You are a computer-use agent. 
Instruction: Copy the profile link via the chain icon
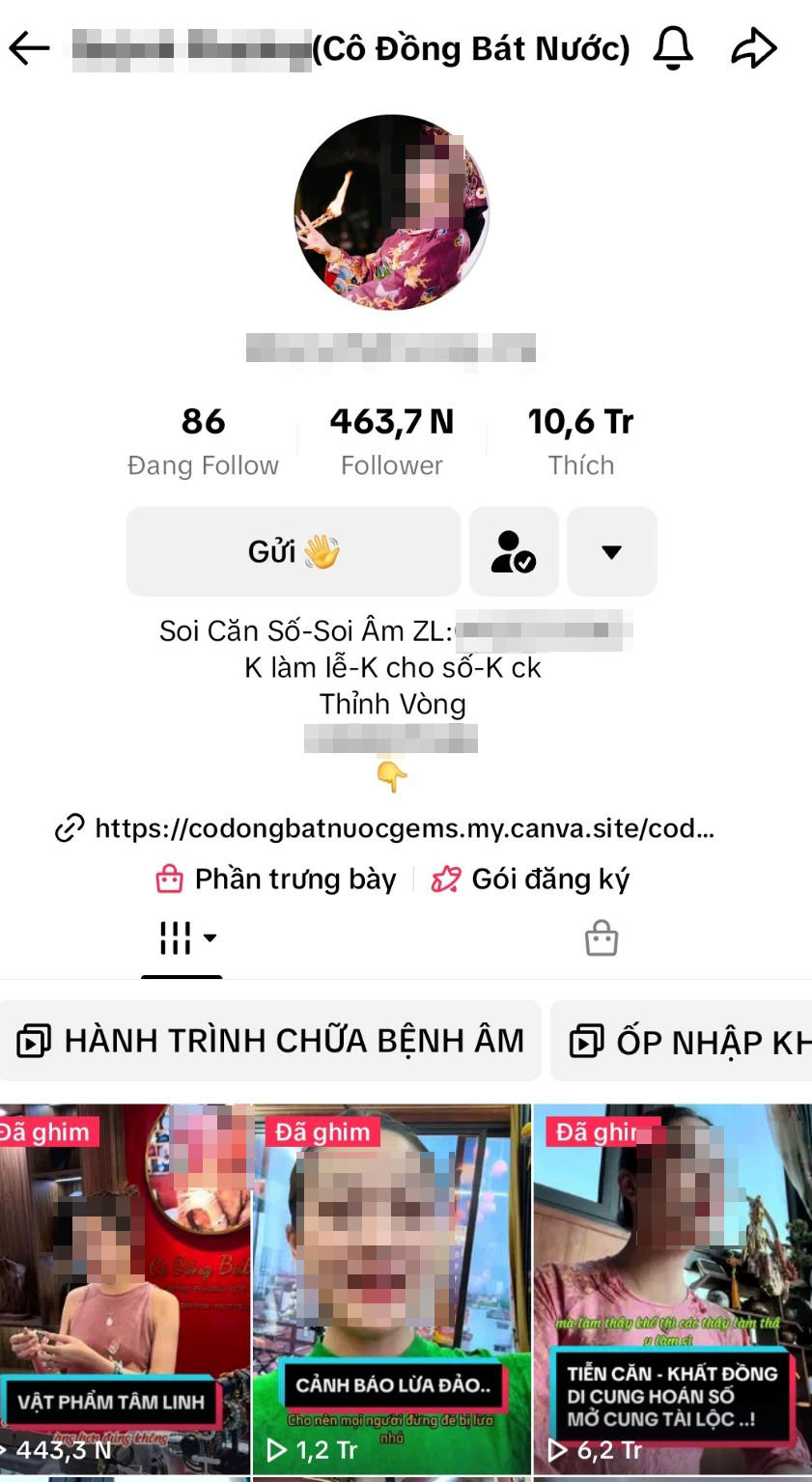pyautogui.click(x=68, y=828)
